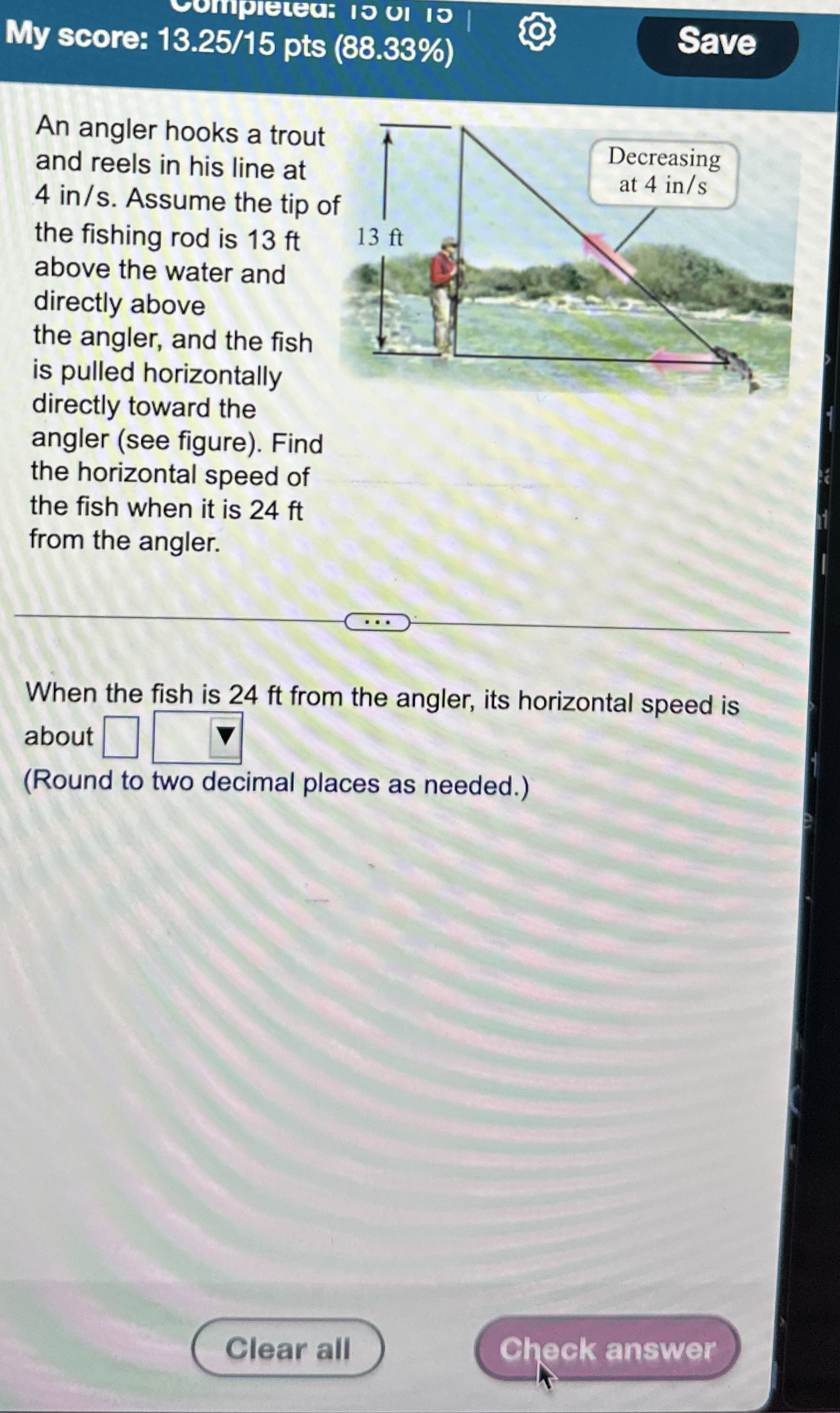840x1413 pixels.
Task: Focus the answer input box after 'about'
Action: pyautogui.click(x=121, y=737)
